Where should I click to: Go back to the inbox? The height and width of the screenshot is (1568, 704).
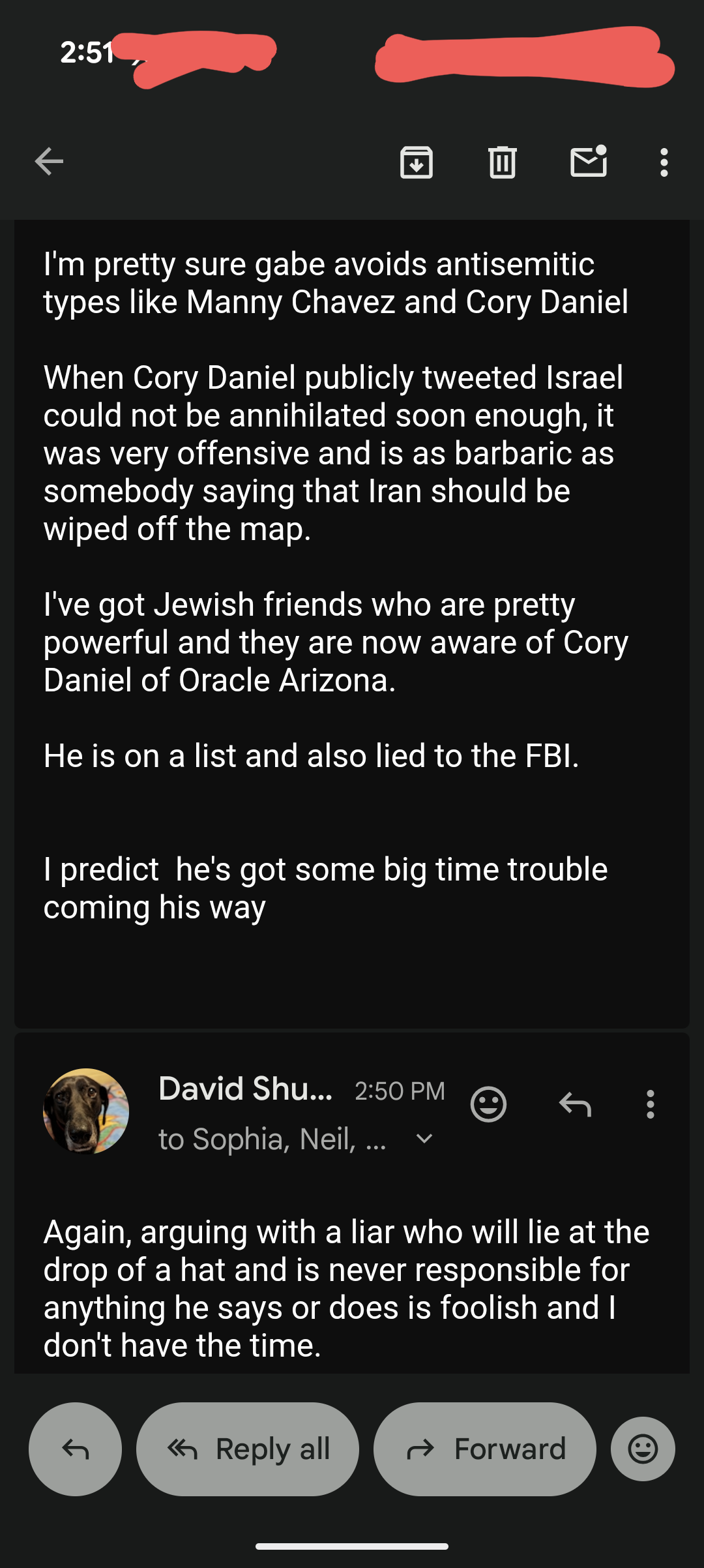(x=49, y=162)
